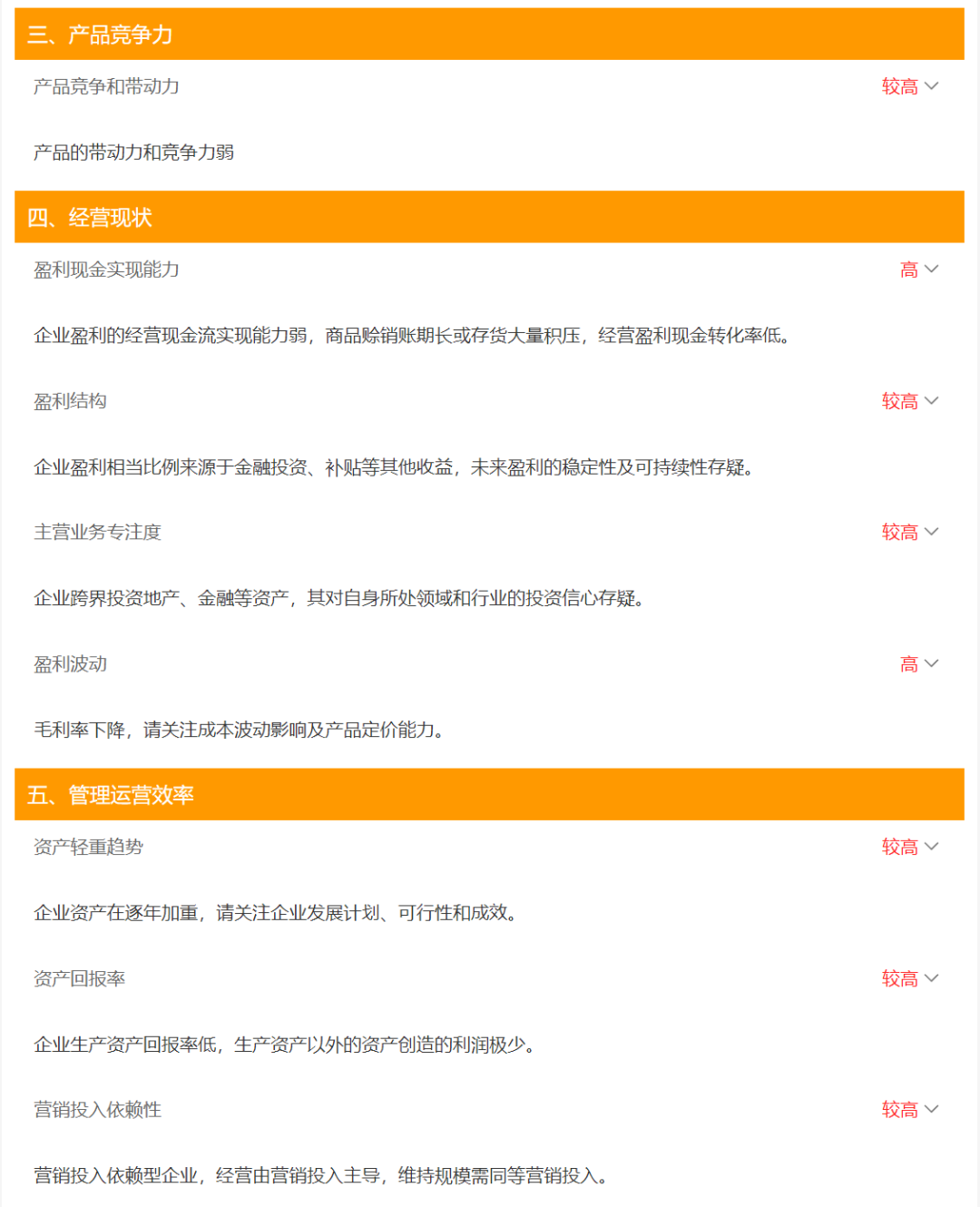The image size is (980, 1207).
Task: Toggle the 盈利现金实现能力 chevron
Action: pos(931,270)
